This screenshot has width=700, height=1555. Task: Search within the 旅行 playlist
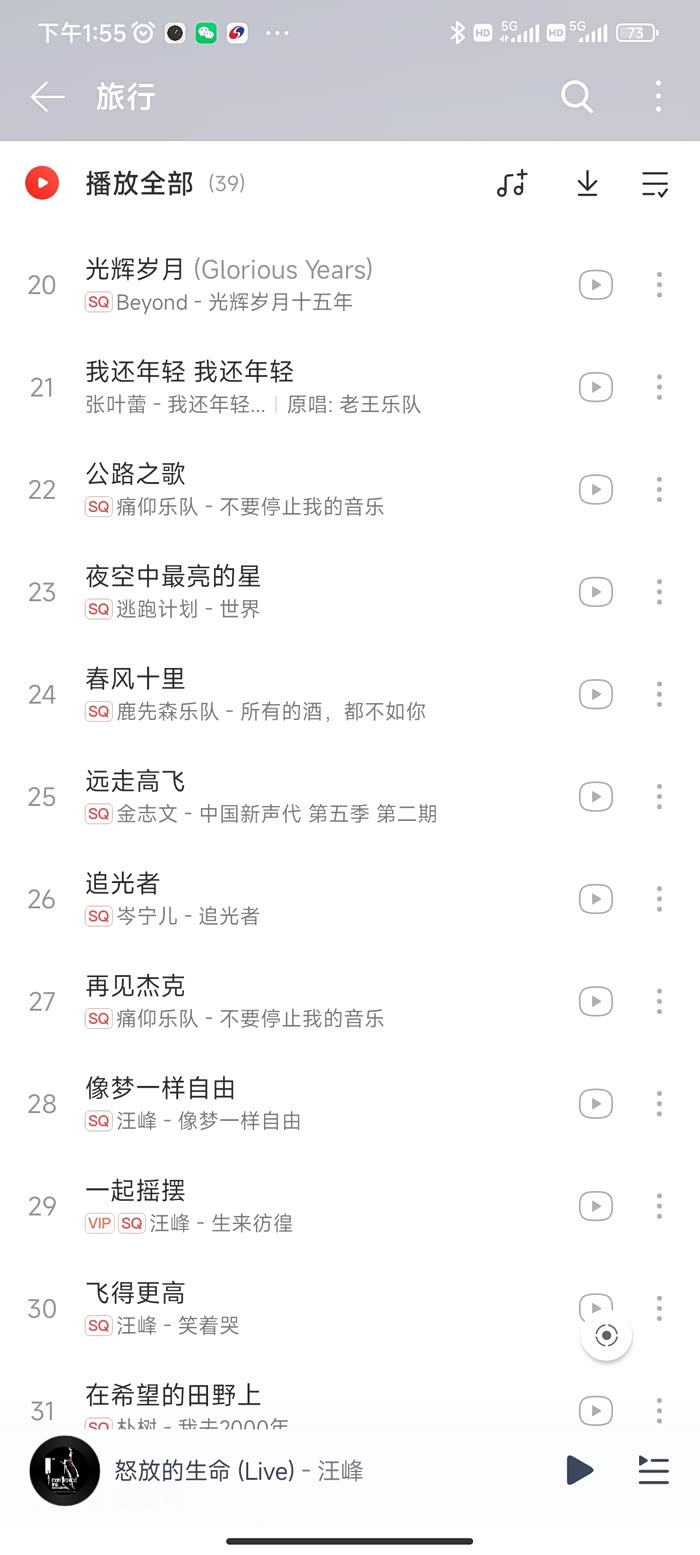pyautogui.click(x=577, y=97)
